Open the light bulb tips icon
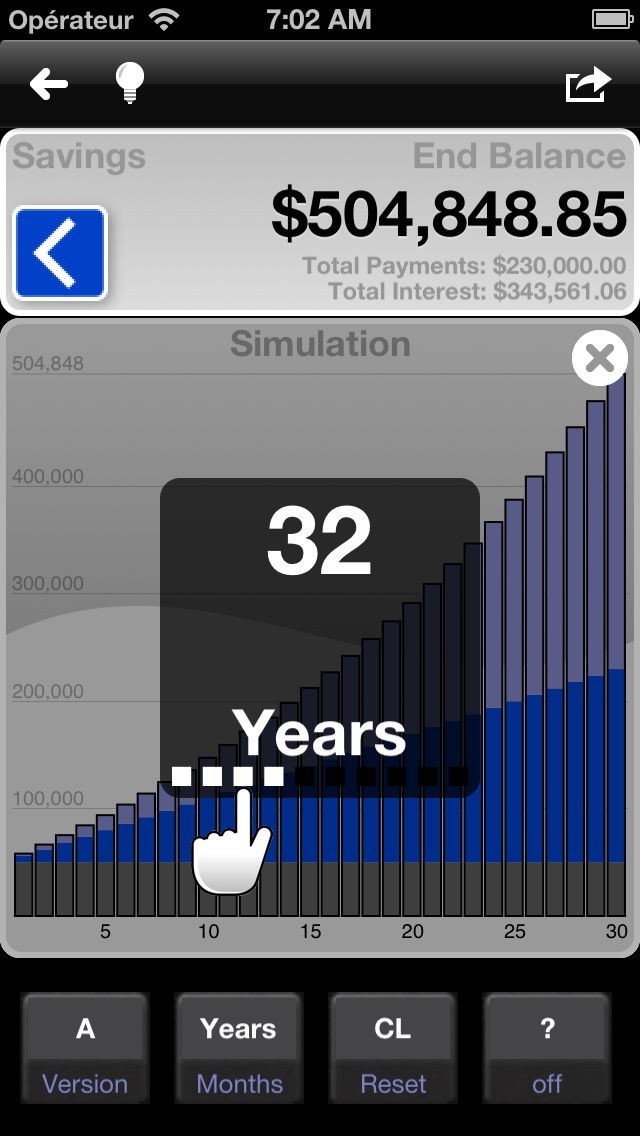This screenshot has width=640, height=1136. [x=130, y=83]
